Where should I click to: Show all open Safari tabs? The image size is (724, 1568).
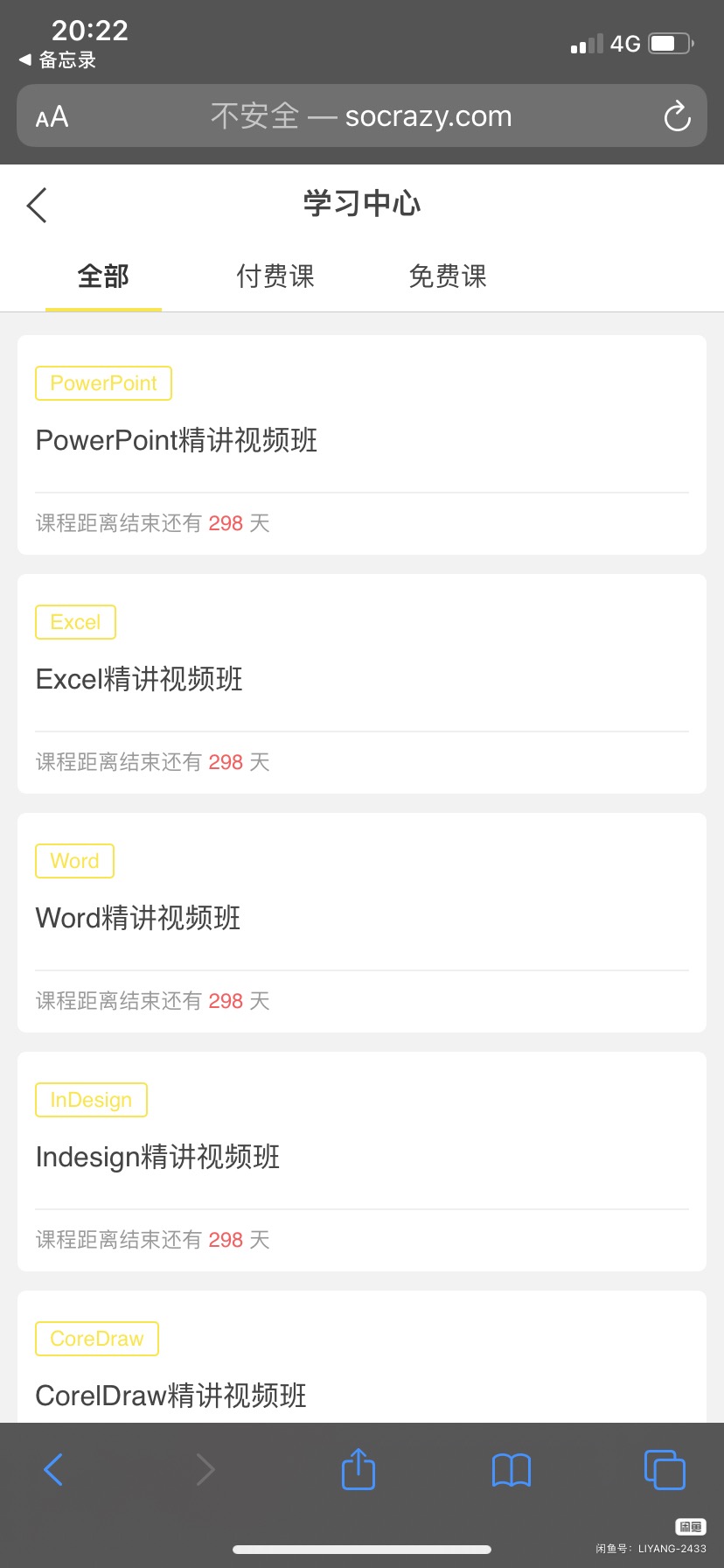click(665, 1469)
